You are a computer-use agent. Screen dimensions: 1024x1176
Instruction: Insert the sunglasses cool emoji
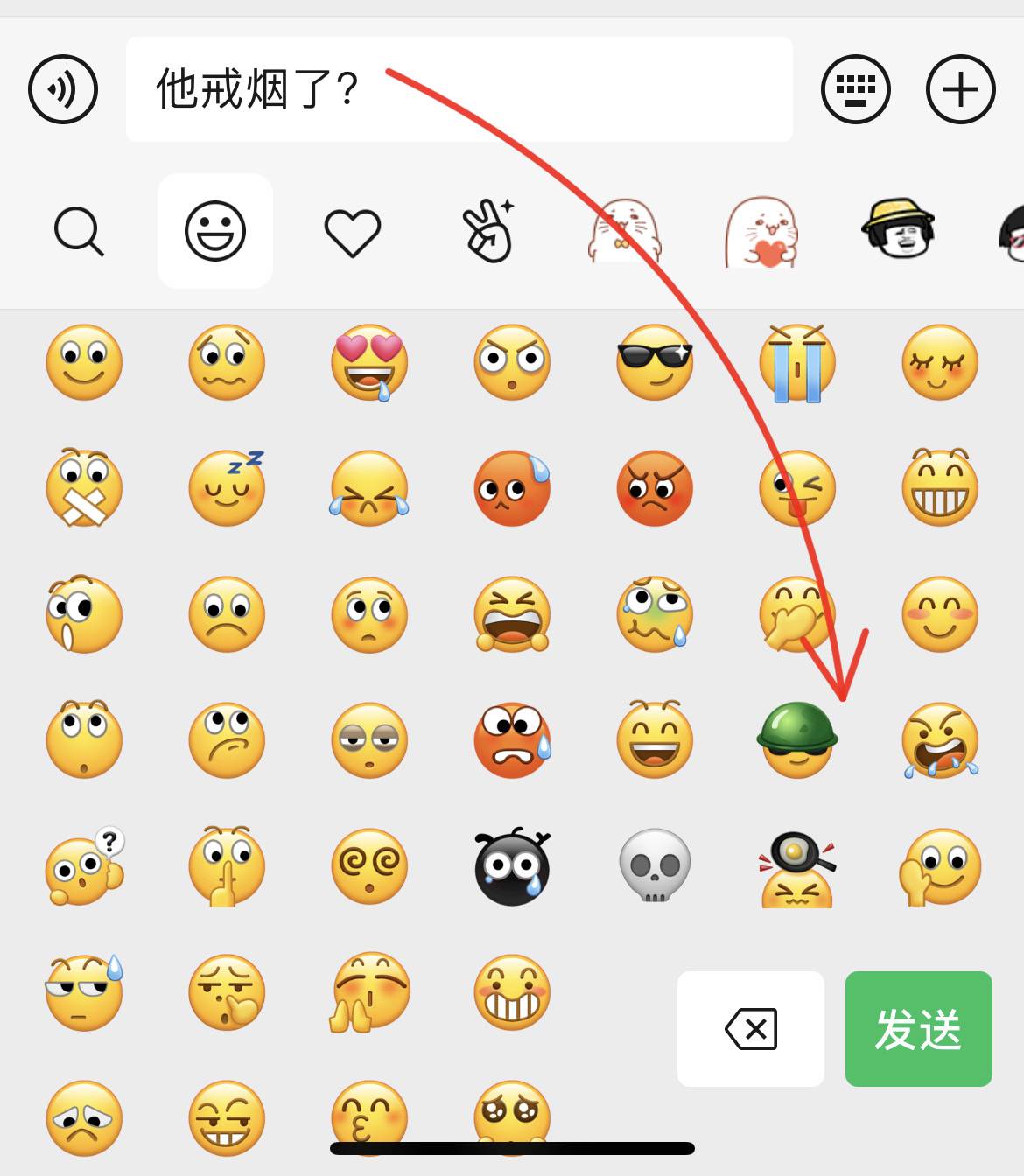point(655,362)
